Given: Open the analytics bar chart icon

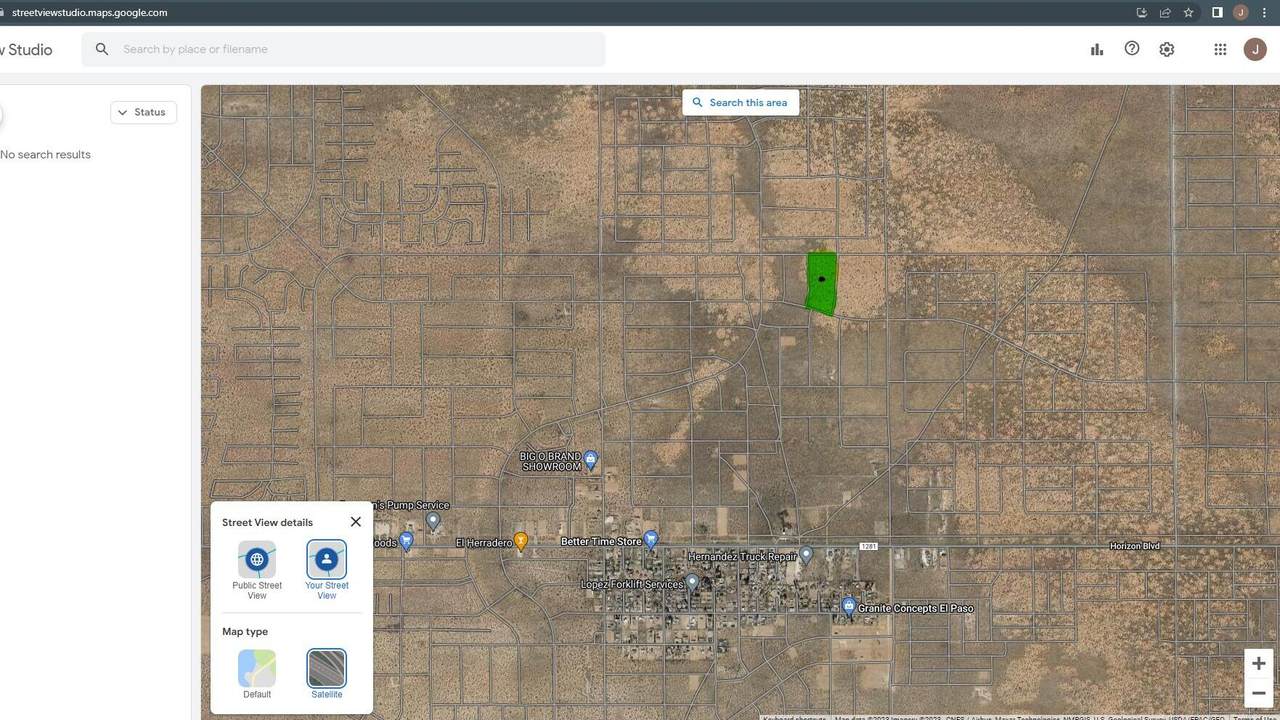Looking at the screenshot, I should pos(1097,49).
